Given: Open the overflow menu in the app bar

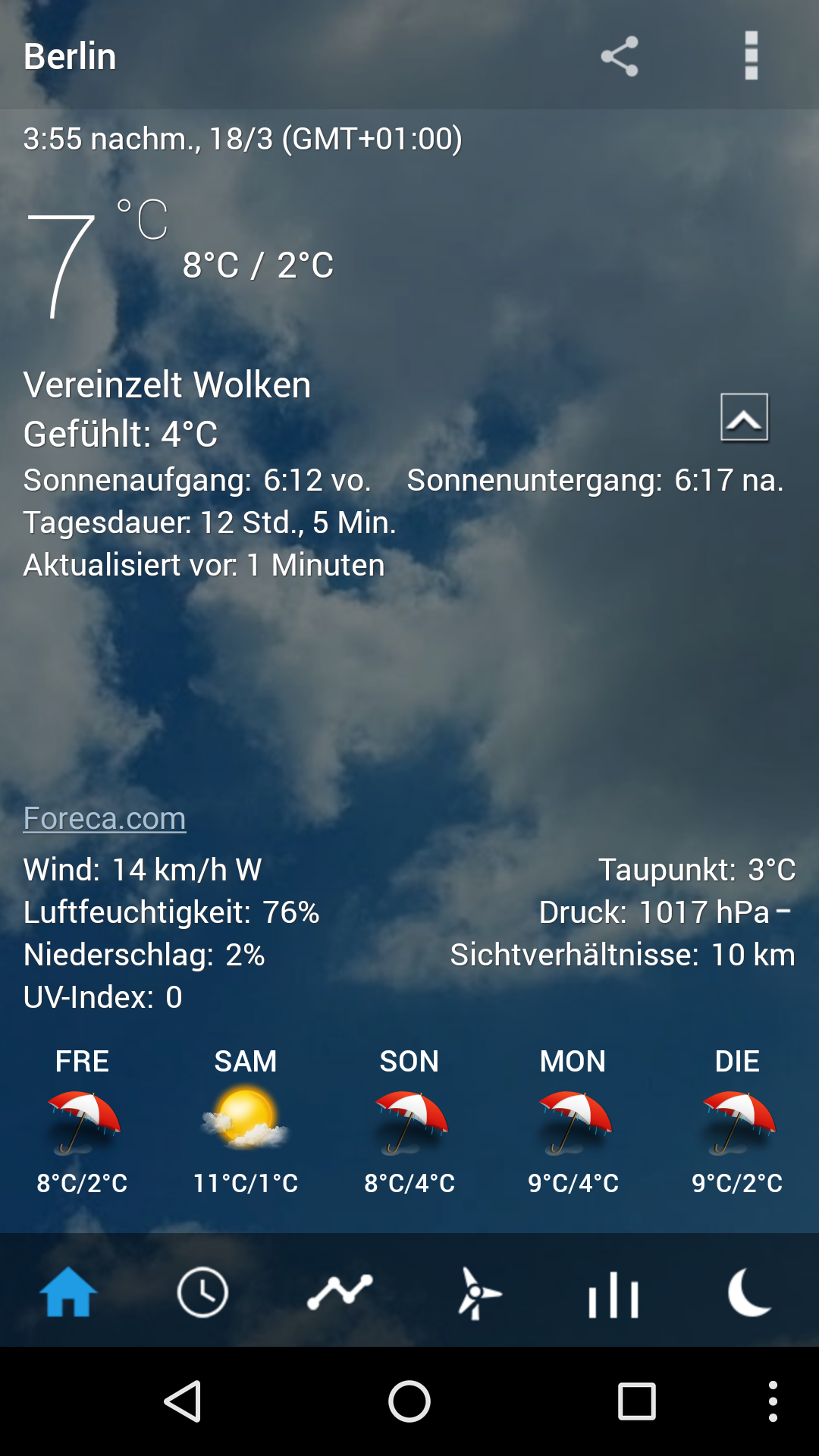Looking at the screenshot, I should (751, 56).
